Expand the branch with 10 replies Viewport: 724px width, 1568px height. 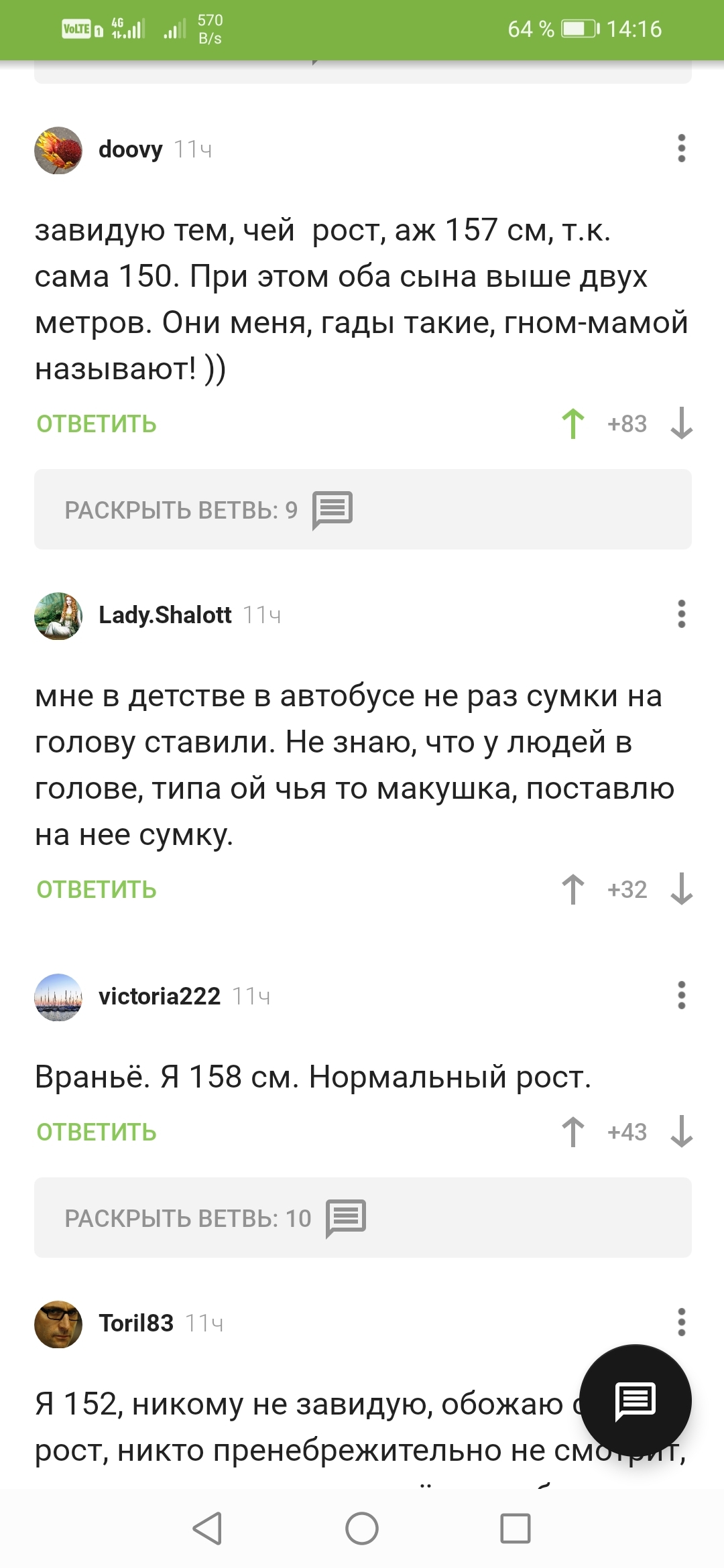[362, 1218]
